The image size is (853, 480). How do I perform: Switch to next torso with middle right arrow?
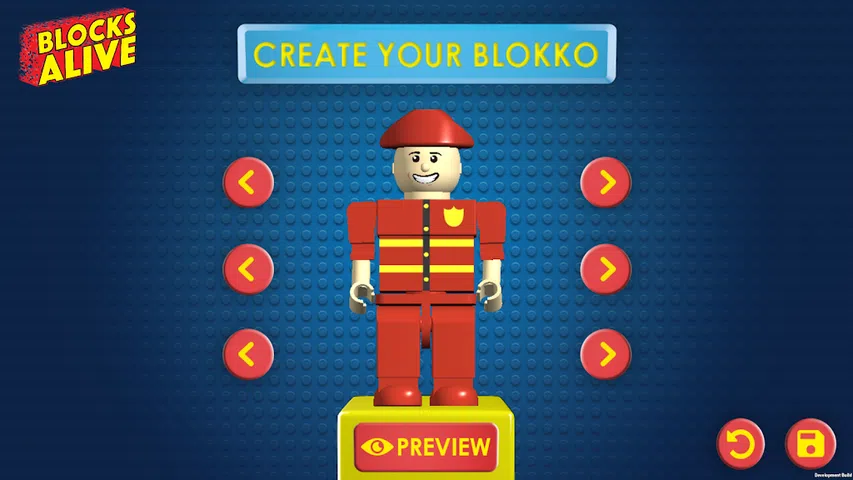606,268
